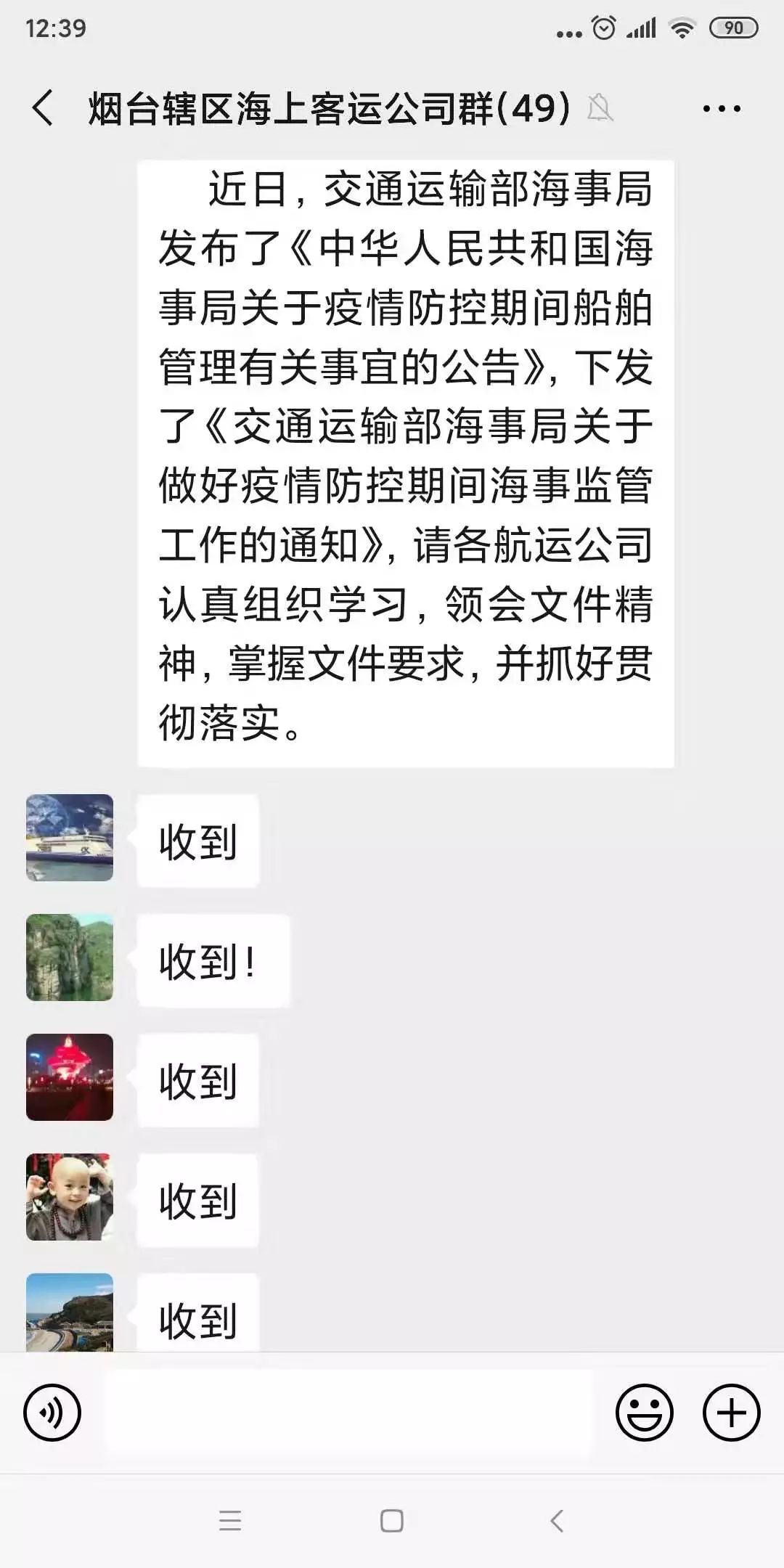Open the profile with the green cliff avatar

click(x=70, y=957)
